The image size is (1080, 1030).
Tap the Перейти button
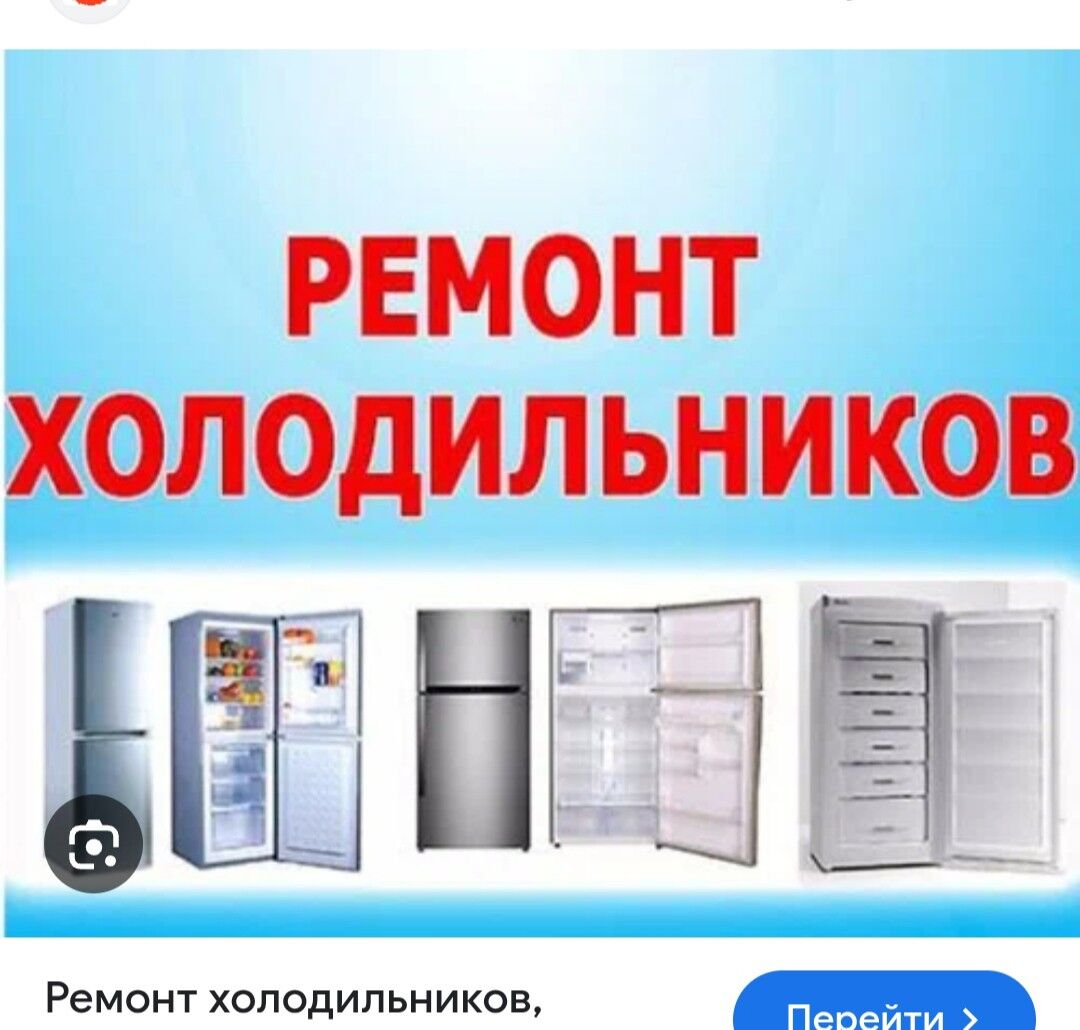tap(883, 1008)
